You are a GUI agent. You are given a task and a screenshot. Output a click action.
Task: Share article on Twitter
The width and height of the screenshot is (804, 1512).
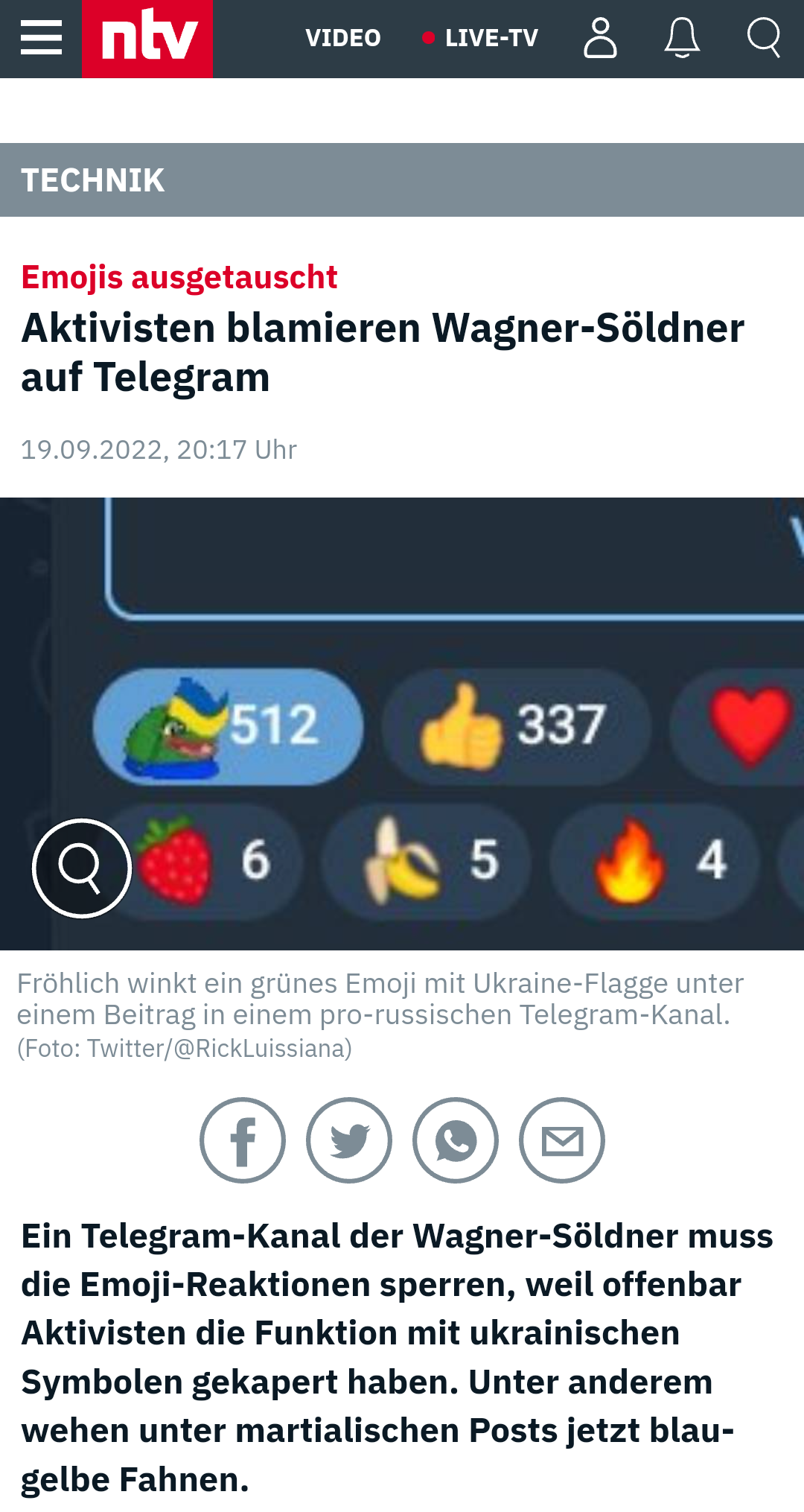(x=349, y=1140)
